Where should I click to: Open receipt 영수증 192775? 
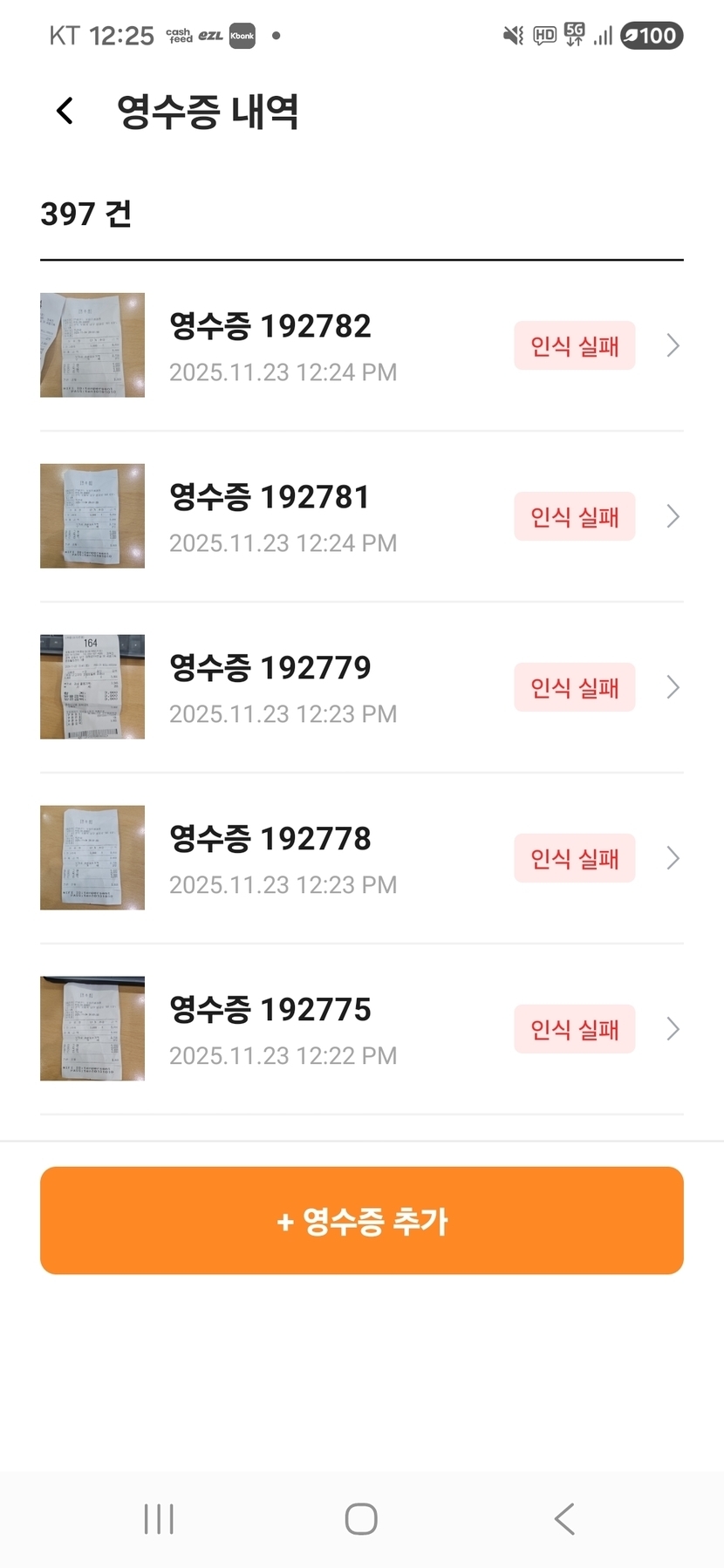pyautogui.click(x=361, y=1030)
